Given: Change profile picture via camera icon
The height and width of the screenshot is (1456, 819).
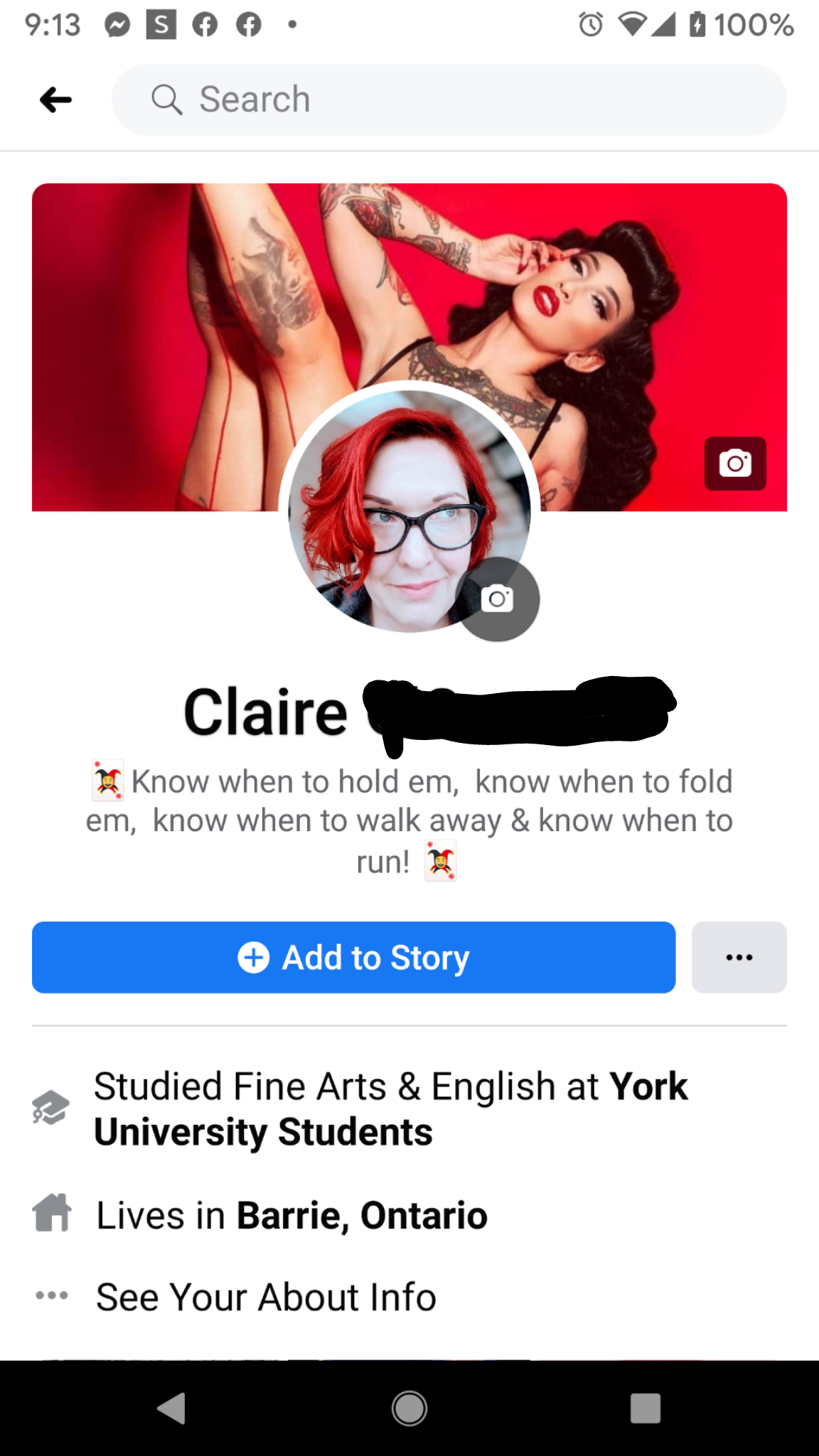Looking at the screenshot, I should pyautogui.click(x=497, y=599).
